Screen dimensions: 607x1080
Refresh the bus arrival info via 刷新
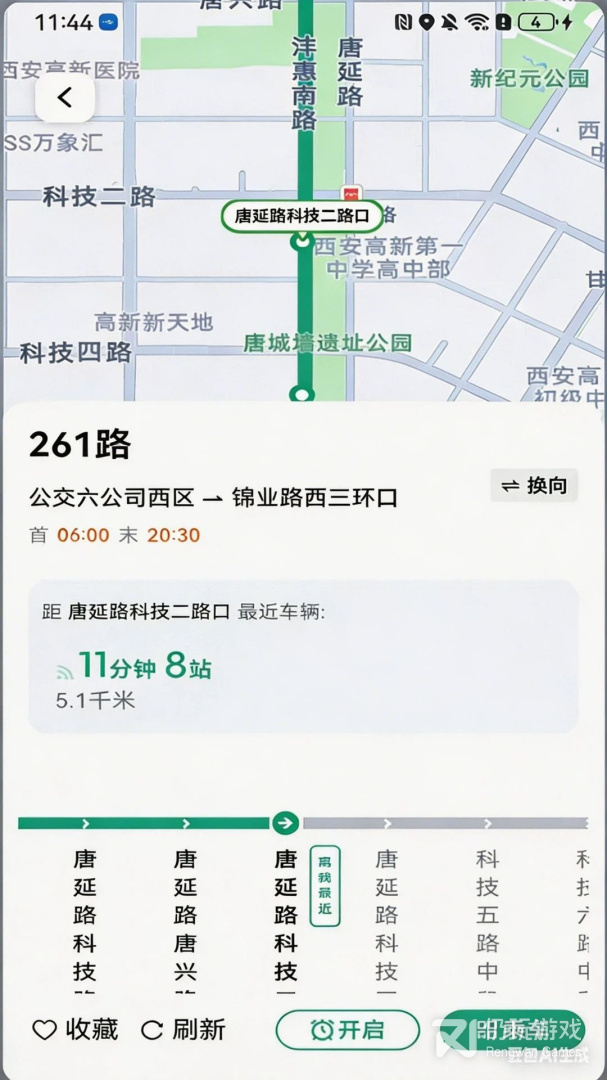[183, 1030]
